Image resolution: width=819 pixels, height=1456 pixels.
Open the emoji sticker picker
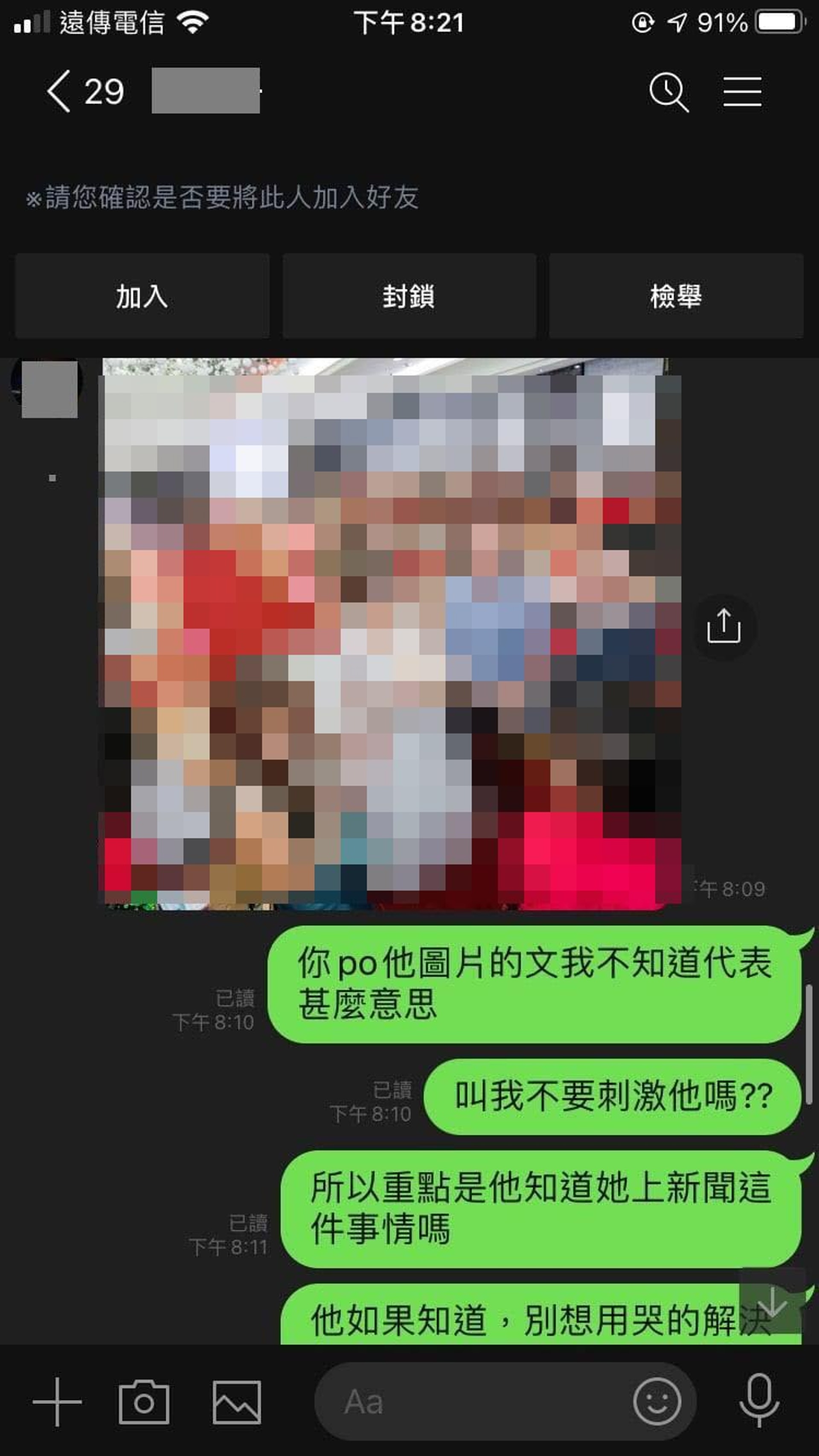[x=656, y=1402]
